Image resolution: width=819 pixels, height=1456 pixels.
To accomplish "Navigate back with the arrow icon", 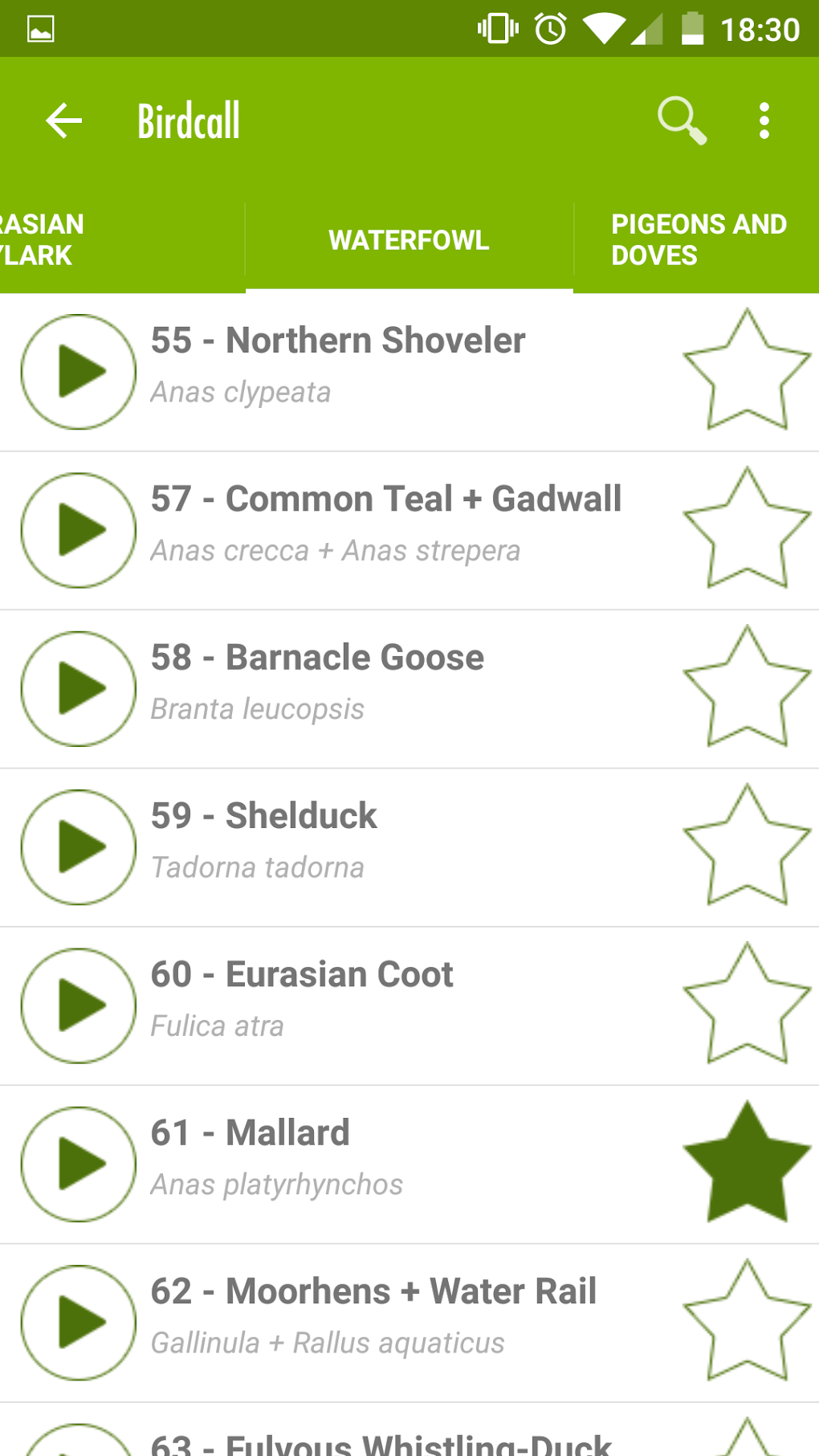I will tap(61, 119).
